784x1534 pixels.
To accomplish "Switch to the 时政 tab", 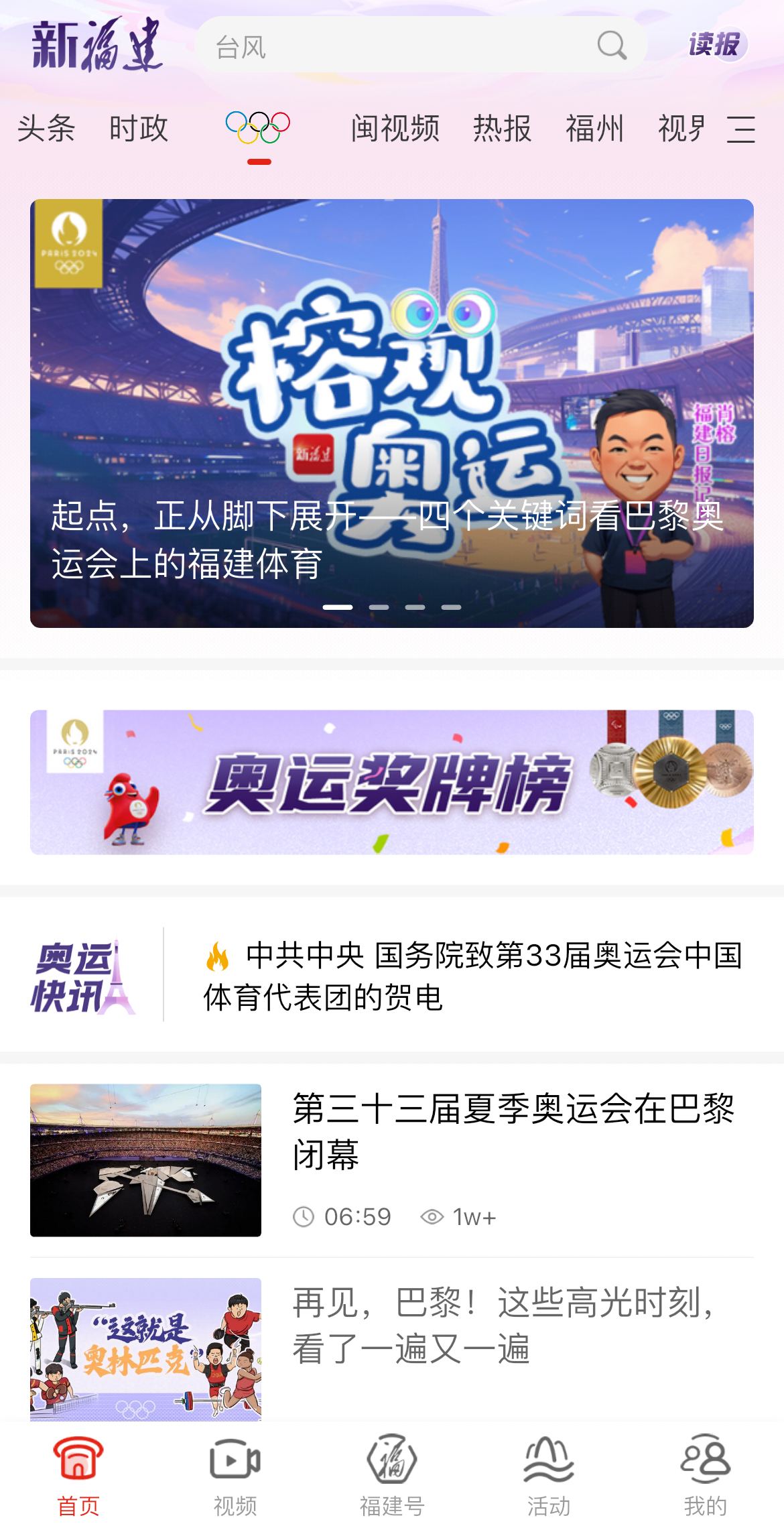I will [139, 129].
